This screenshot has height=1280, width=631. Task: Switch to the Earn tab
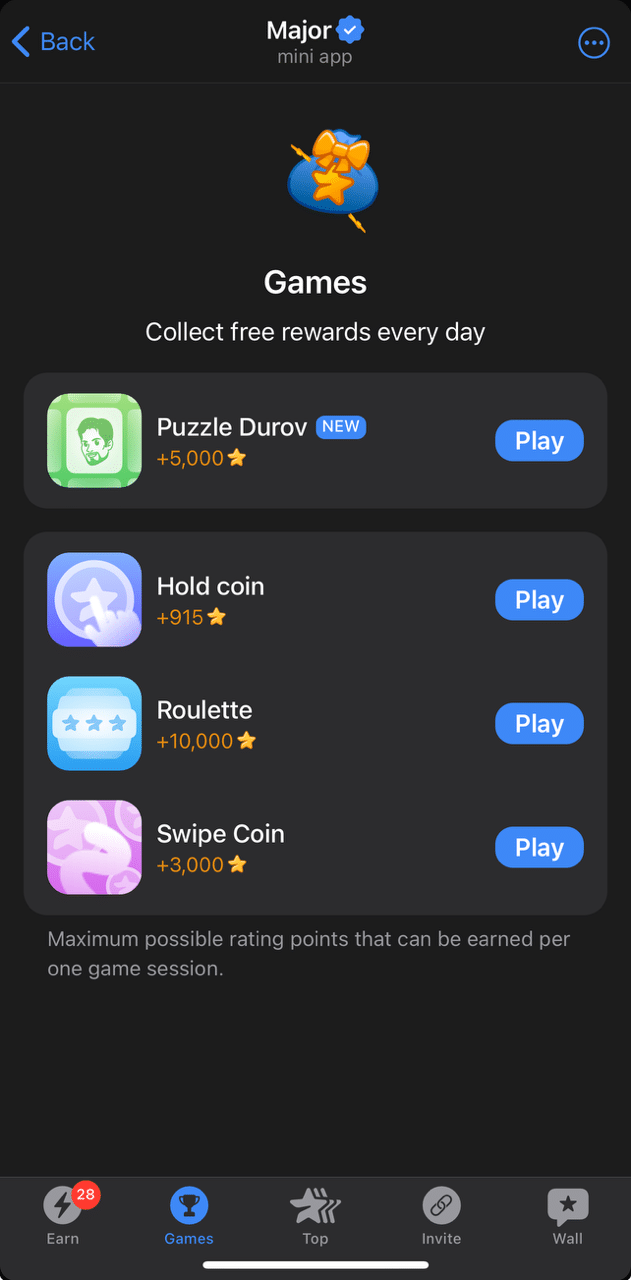(63, 1215)
